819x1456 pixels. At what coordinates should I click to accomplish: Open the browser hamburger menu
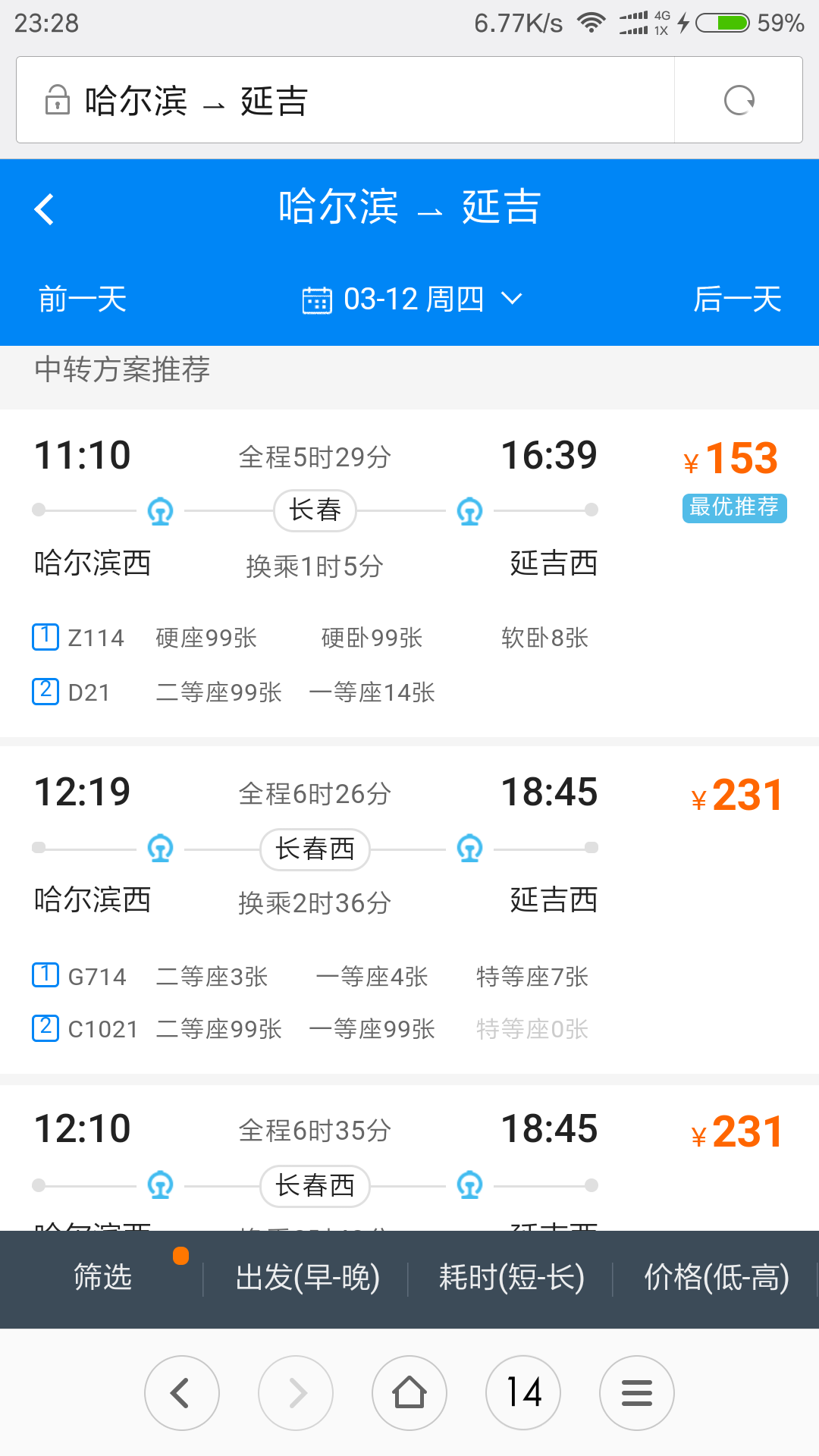[x=637, y=1393]
